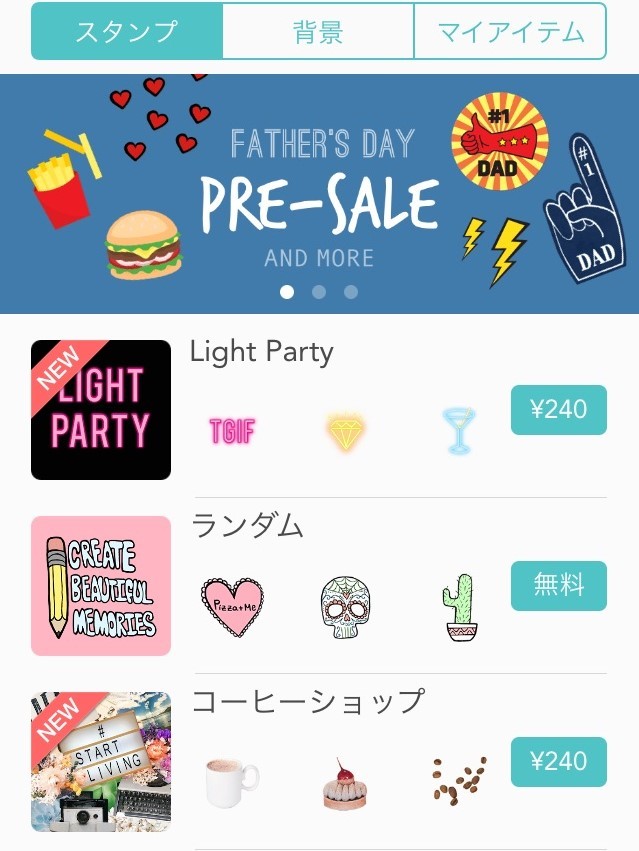Switch to the 背景 tab
This screenshot has height=851, width=639.
(x=318, y=31)
